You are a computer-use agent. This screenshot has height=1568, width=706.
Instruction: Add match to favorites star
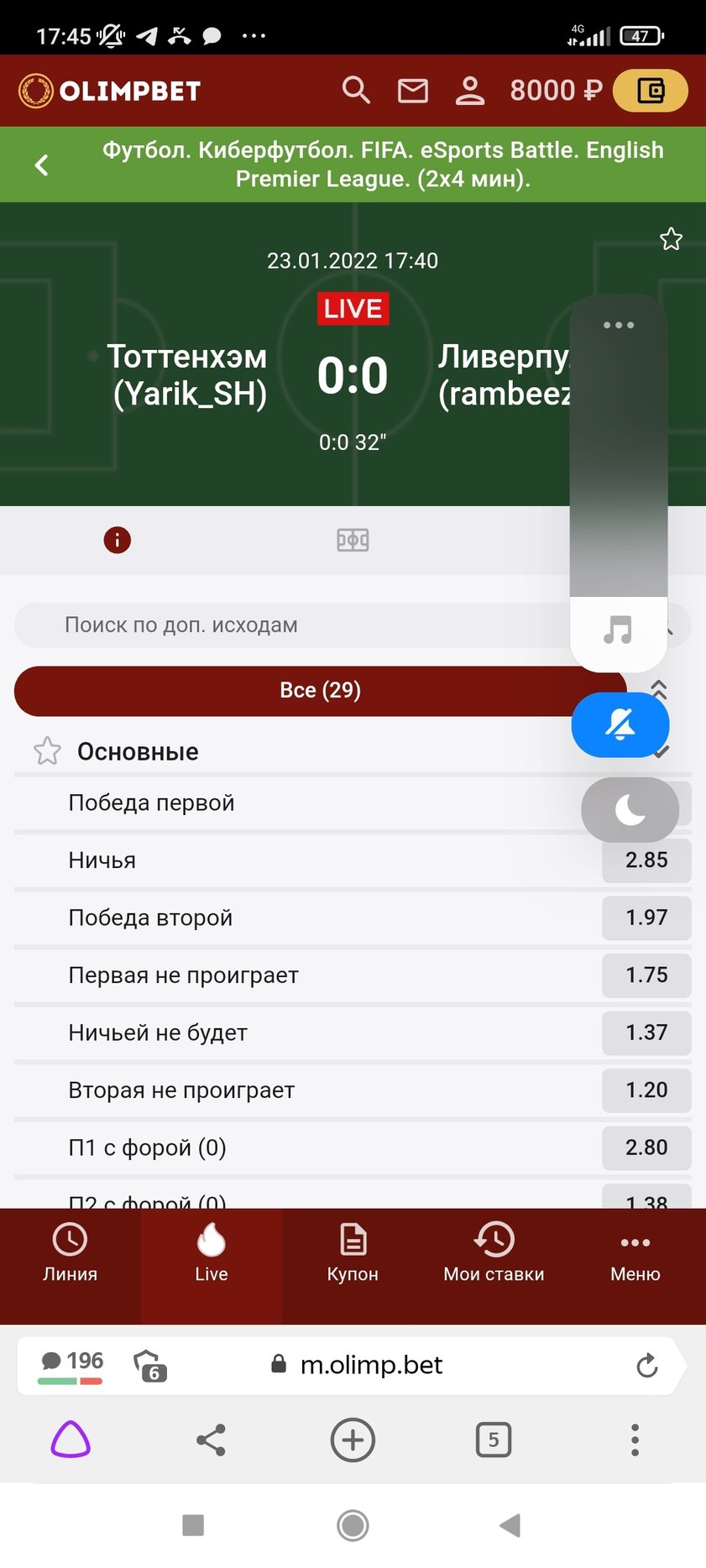pos(671,239)
